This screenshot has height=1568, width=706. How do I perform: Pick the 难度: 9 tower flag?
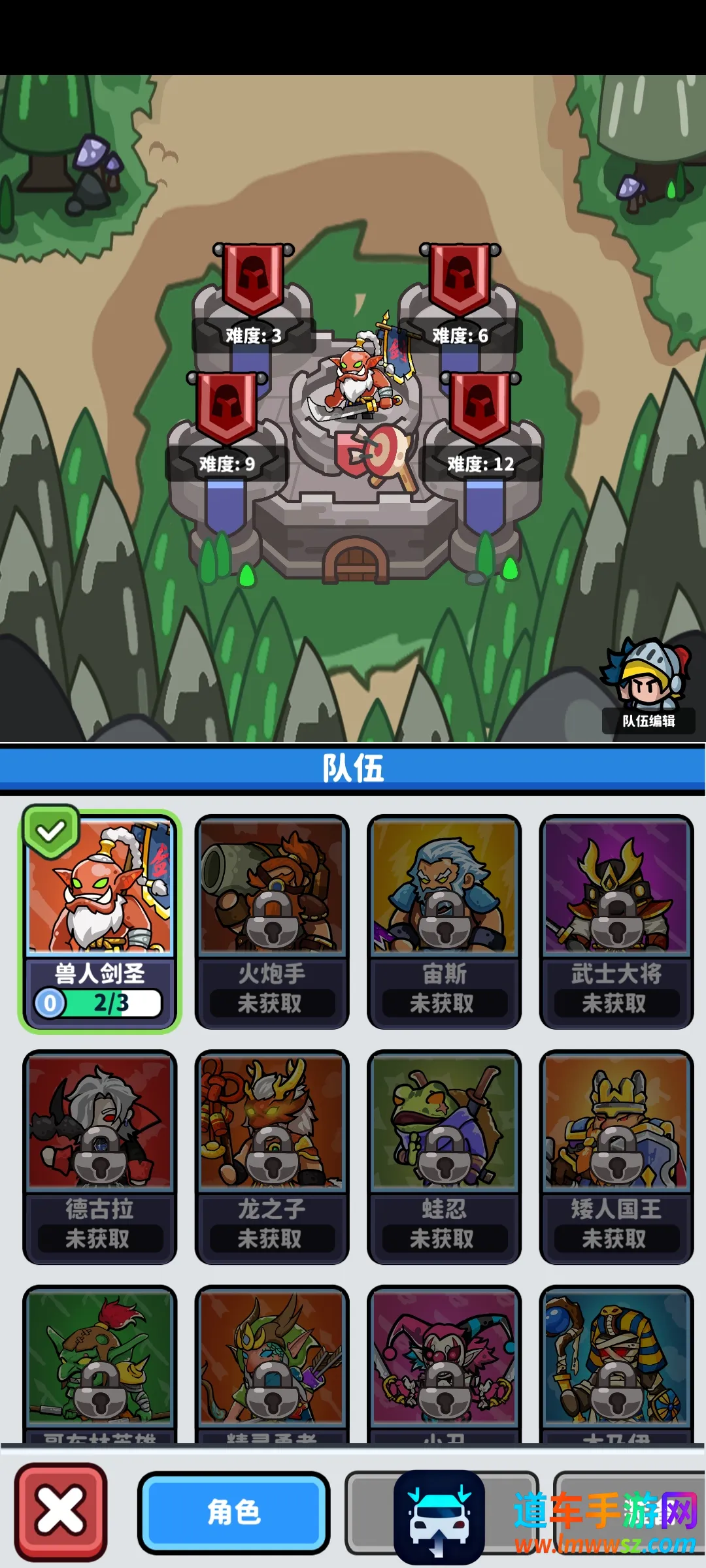pos(227,410)
